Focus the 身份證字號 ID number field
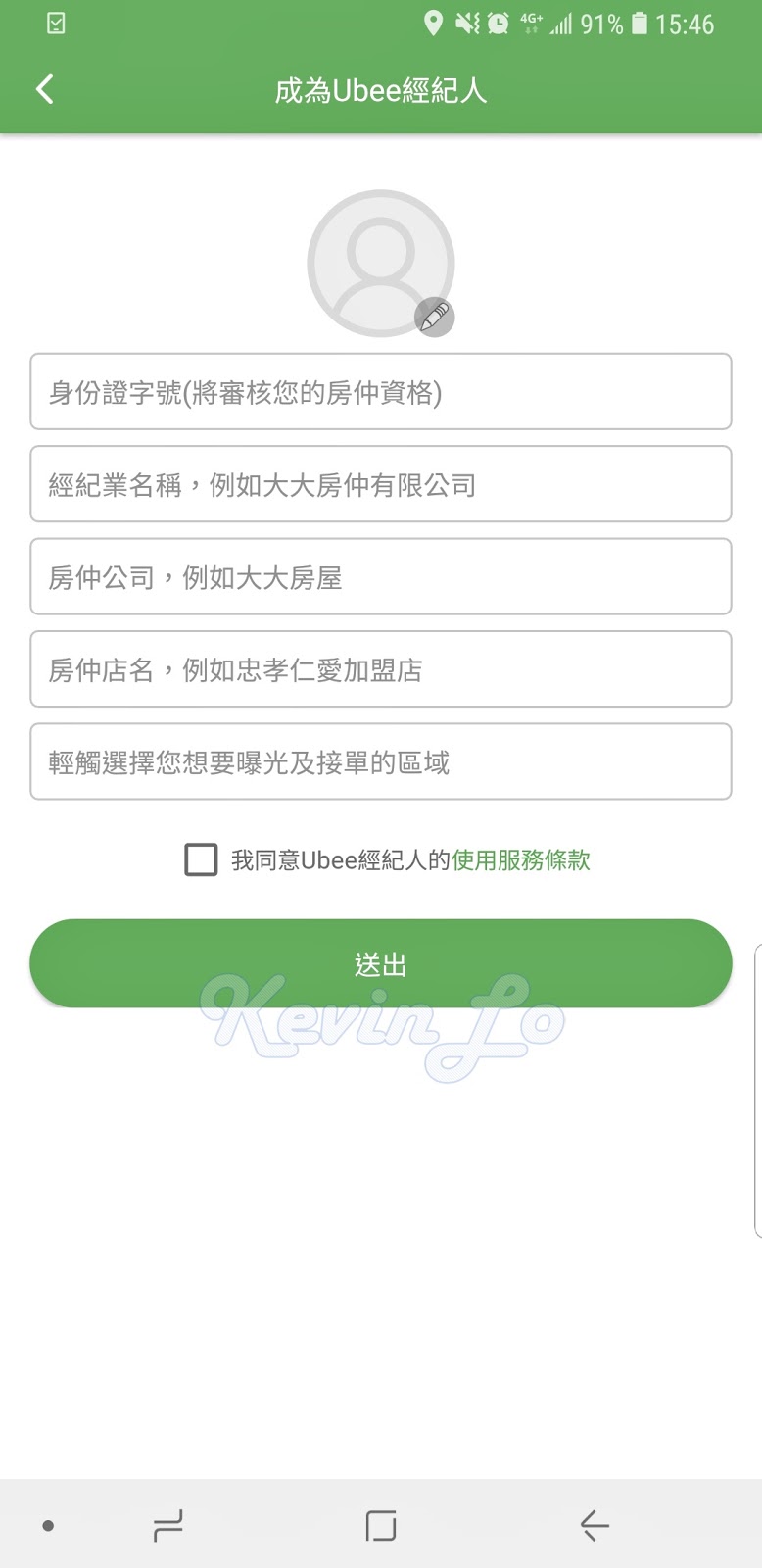Image resolution: width=762 pixels, height=1568 pixels. tap(381, 392)
